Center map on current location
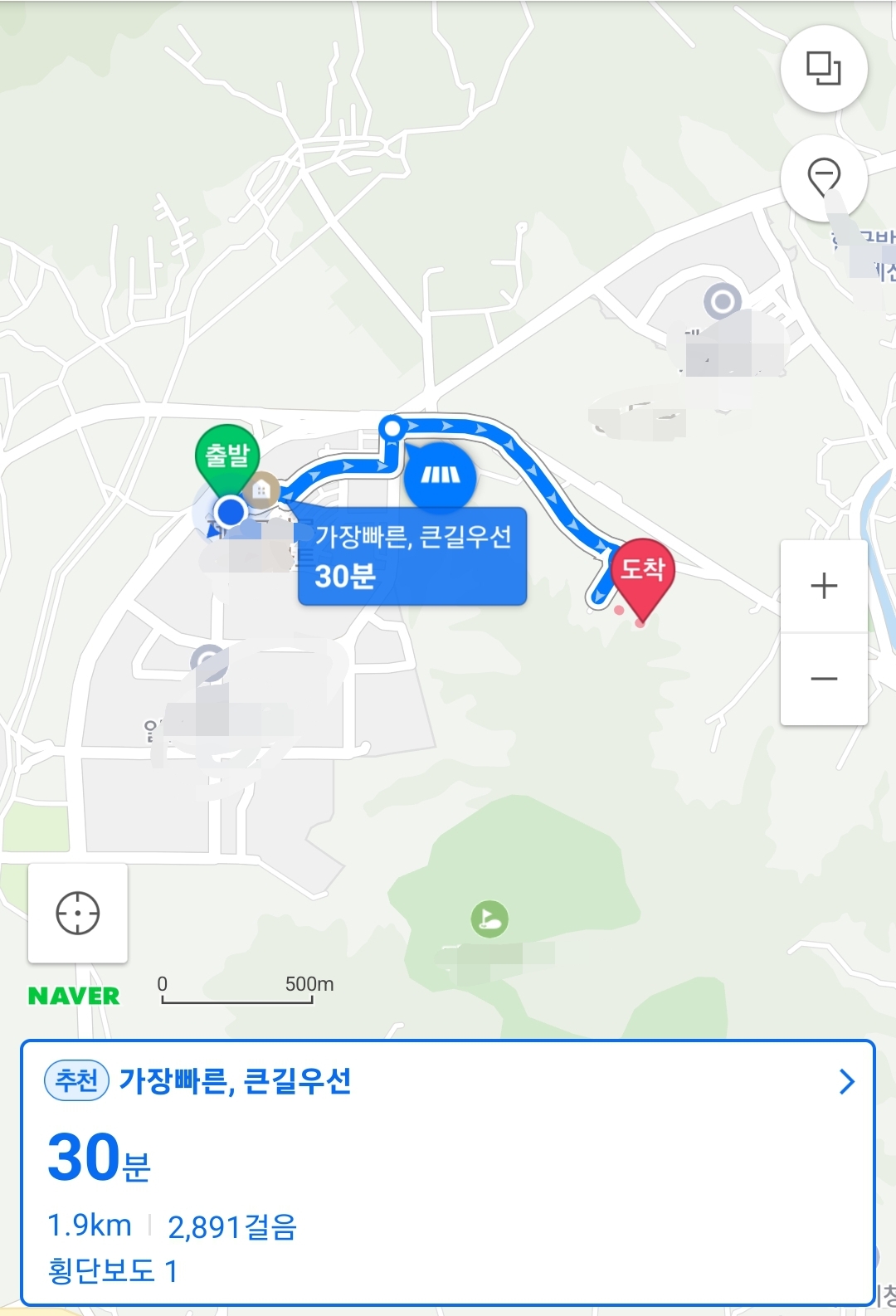896x1316 pixels. 78,914
